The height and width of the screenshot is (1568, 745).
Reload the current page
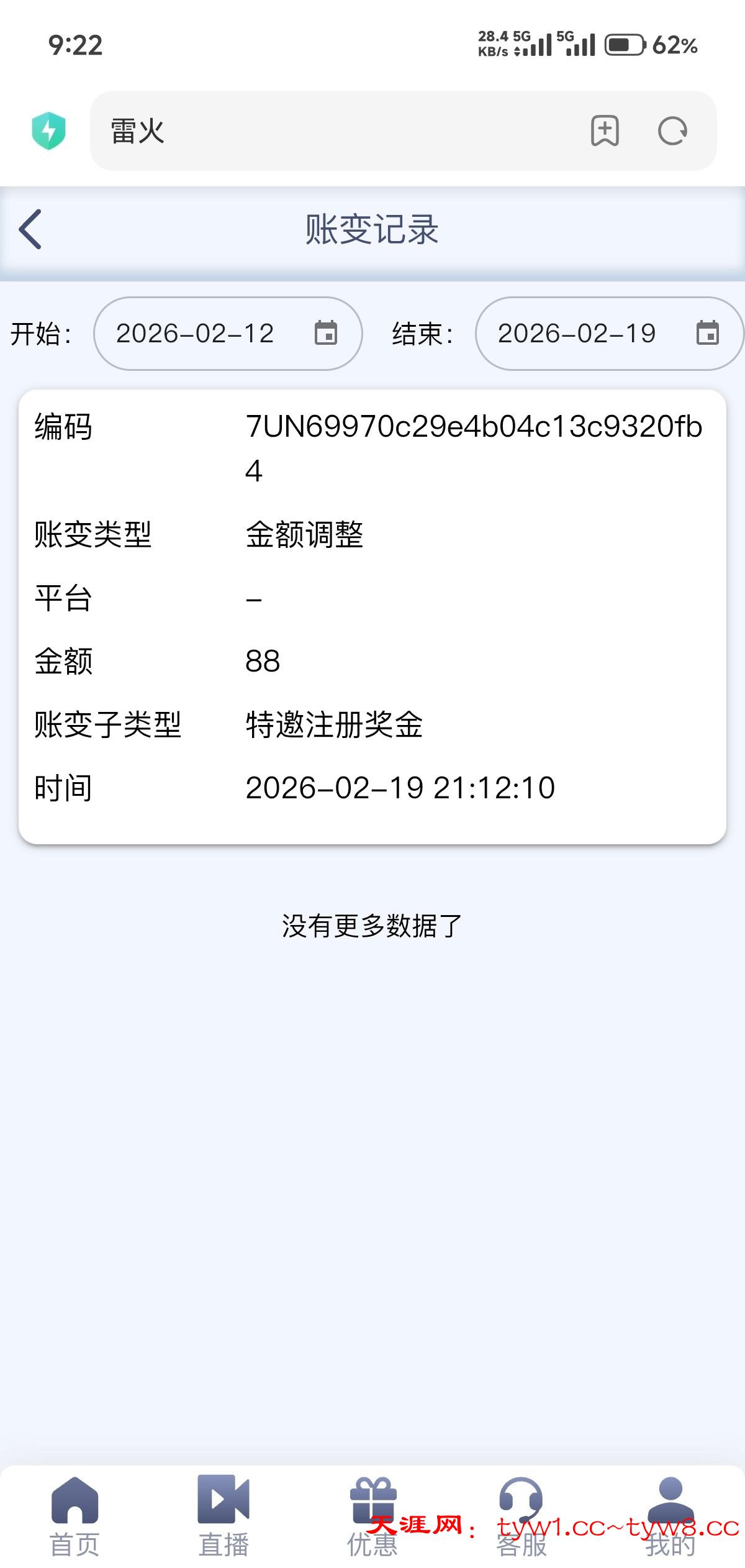point(672,131)
